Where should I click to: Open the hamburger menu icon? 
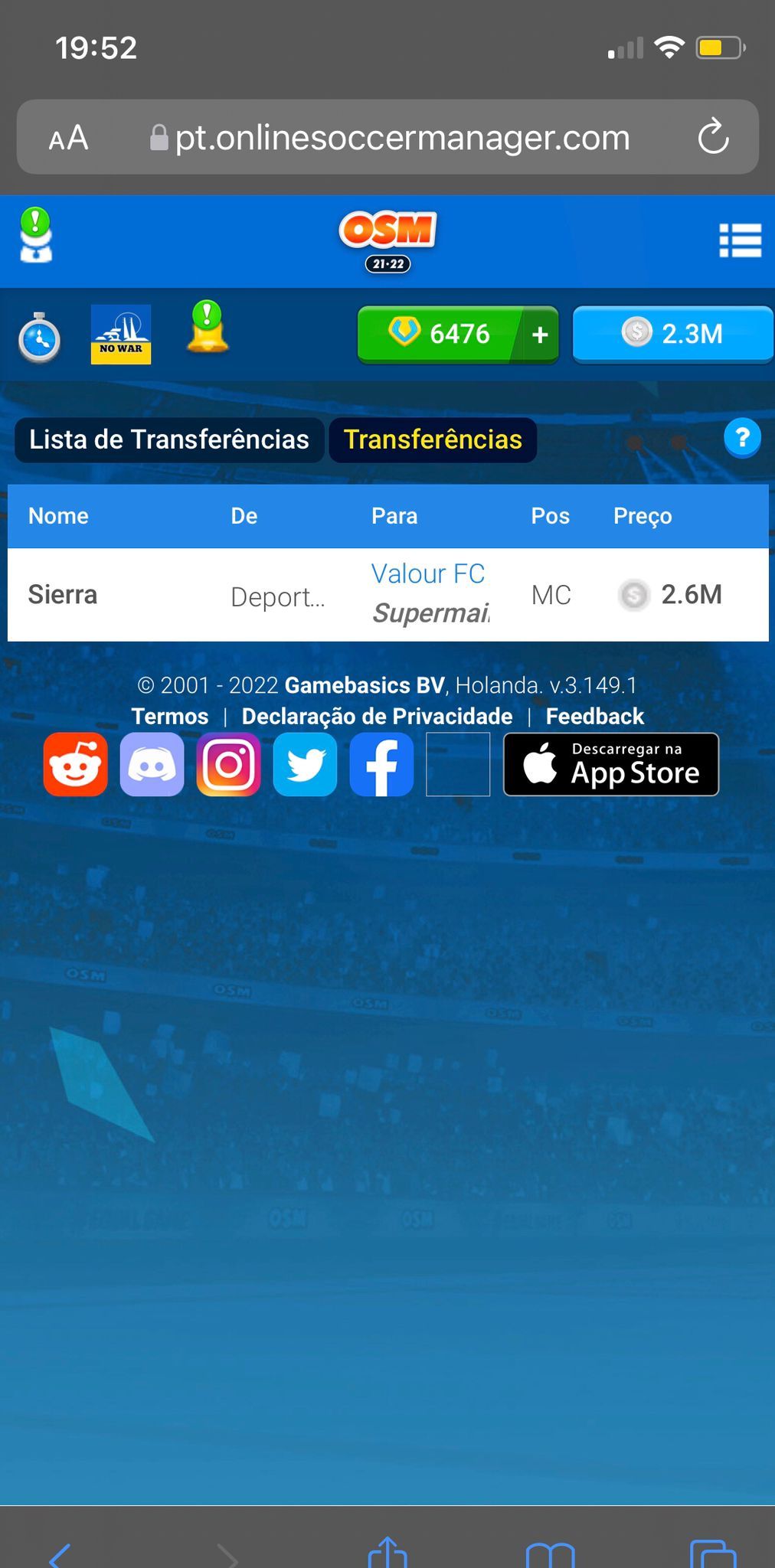pos(740,240)
